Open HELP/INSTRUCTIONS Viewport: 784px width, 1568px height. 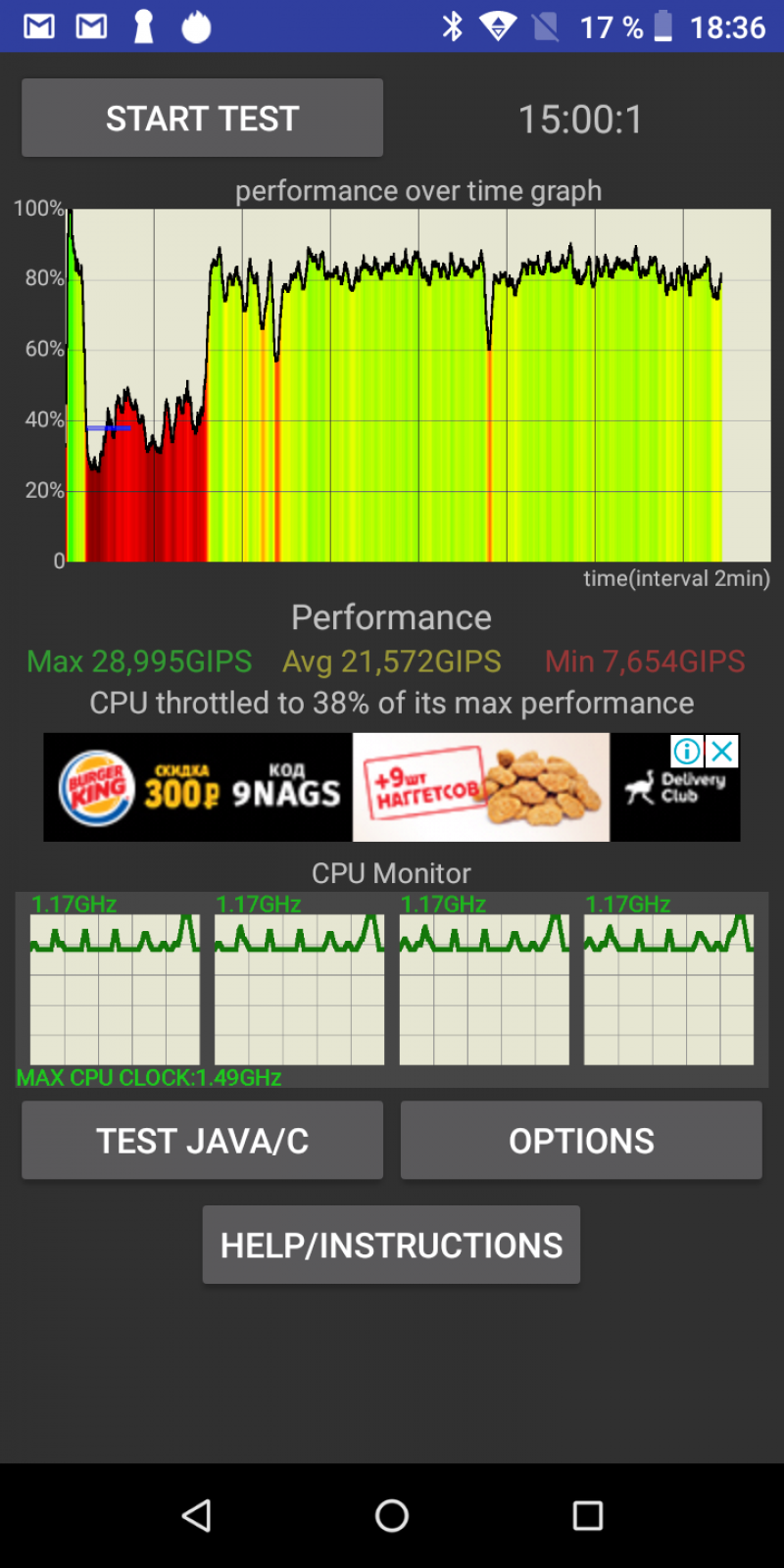pyautogui.click(x=391, y=1245)
